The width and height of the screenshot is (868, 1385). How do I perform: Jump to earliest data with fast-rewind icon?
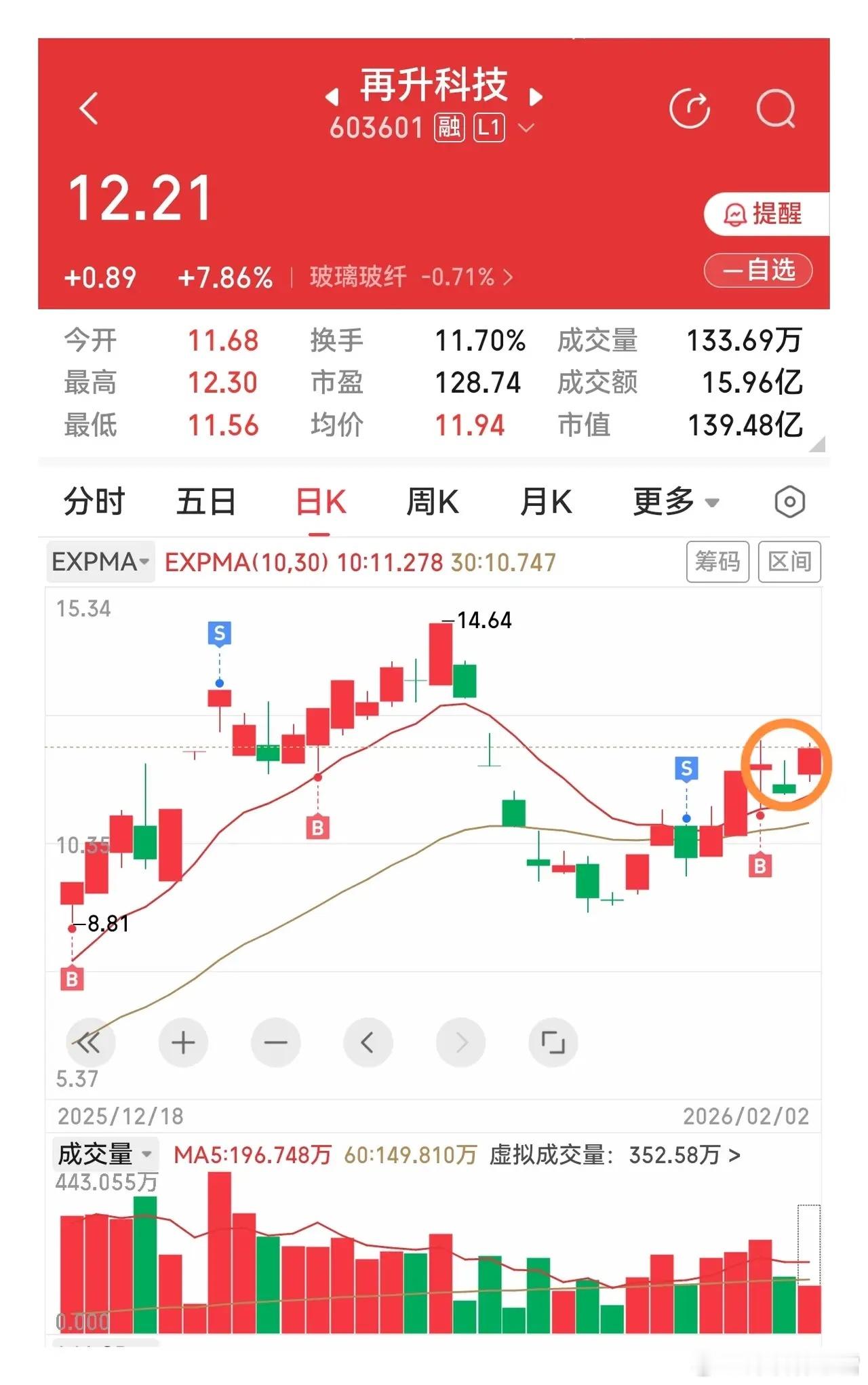pos(91,1042)
